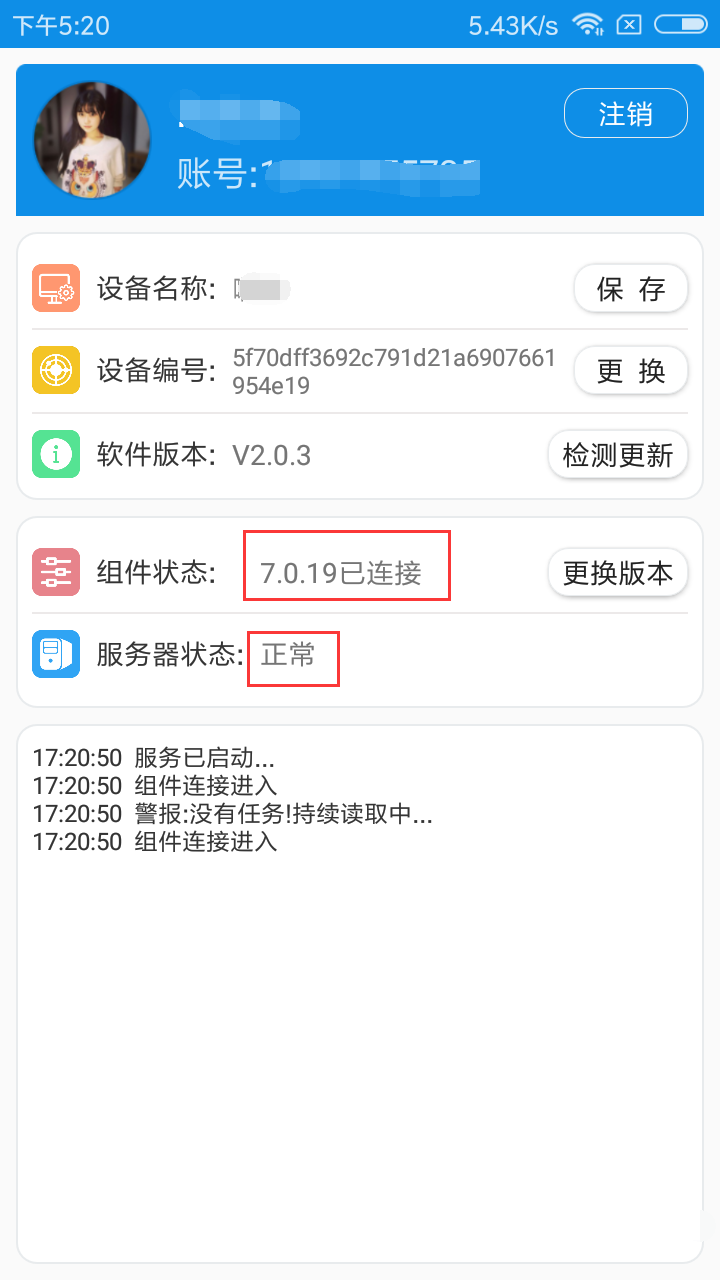Tap 更换 to change device number
This screenshot has height=1280, width=720.
point(630,371)
